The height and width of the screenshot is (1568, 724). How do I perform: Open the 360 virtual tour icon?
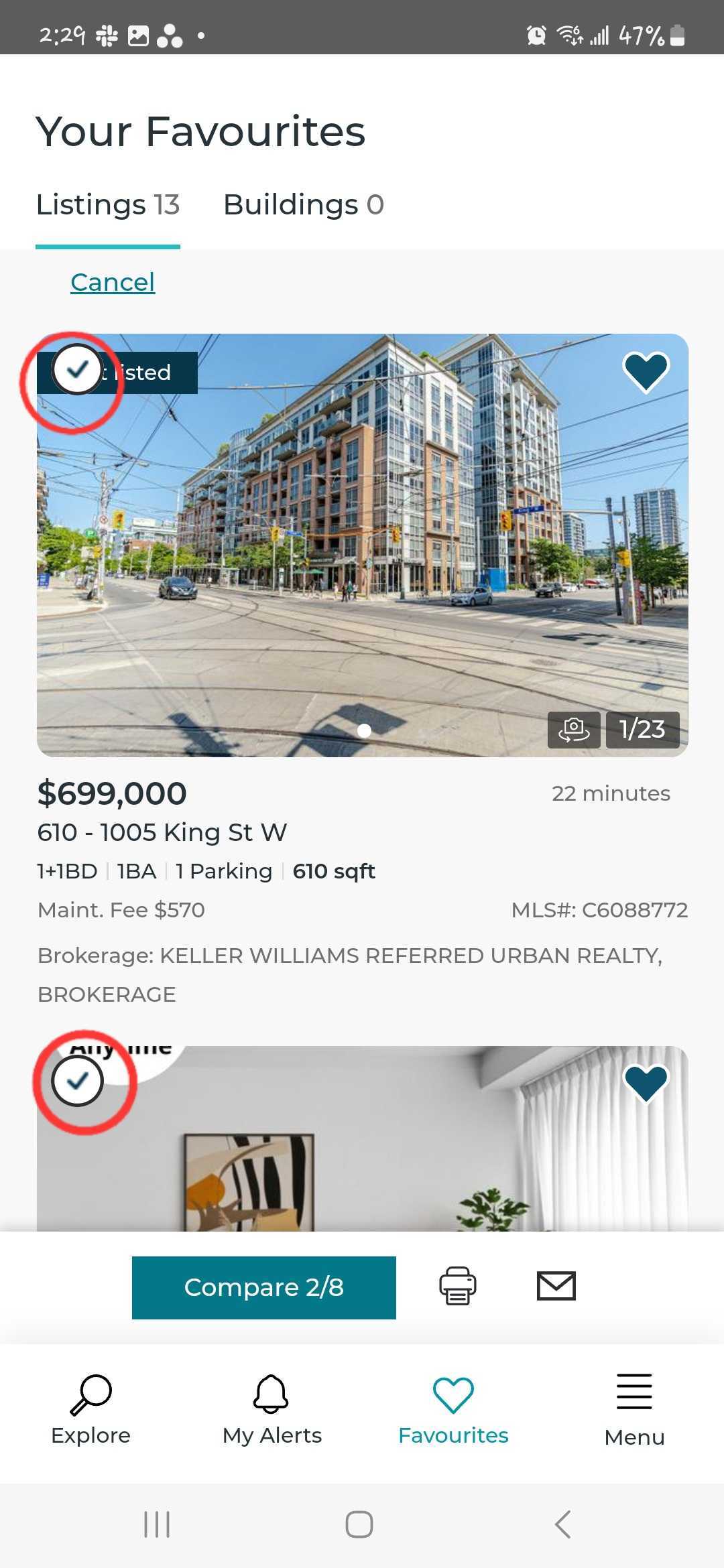(574, 729)
